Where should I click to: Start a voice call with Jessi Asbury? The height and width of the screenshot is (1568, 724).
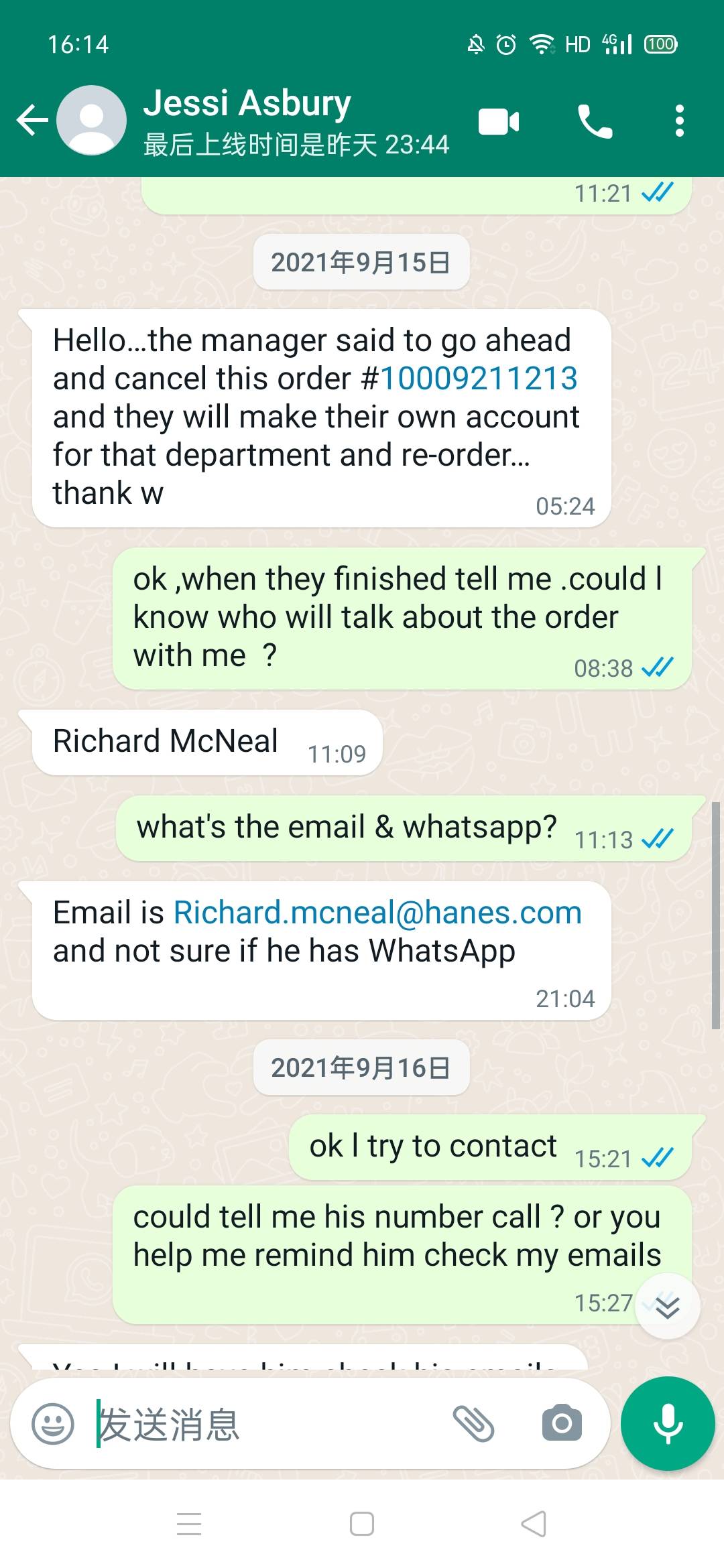pos(595,121)
